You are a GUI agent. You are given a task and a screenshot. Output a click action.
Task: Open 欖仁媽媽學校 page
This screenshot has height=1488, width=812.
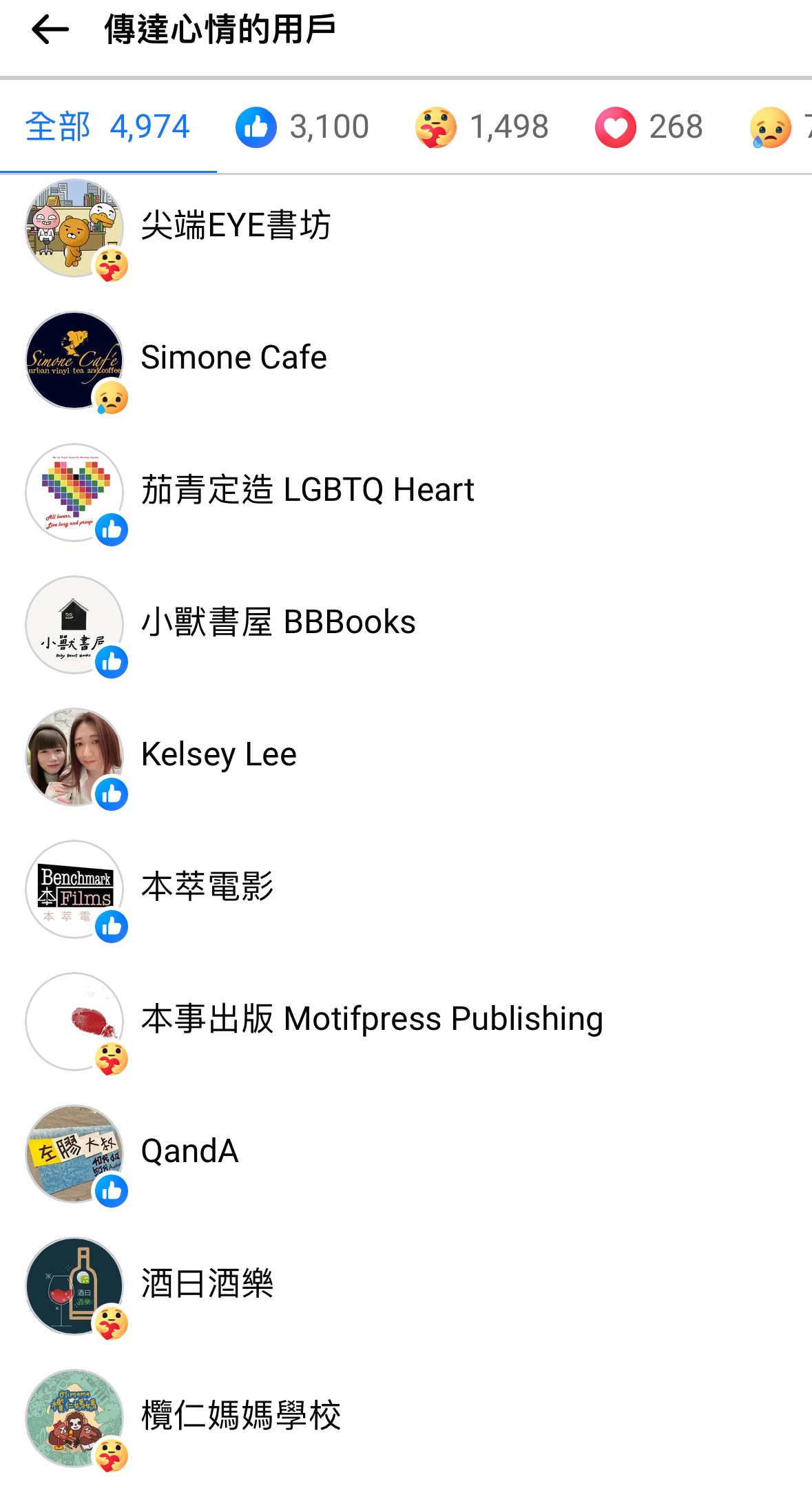(x=240, y=1416)
